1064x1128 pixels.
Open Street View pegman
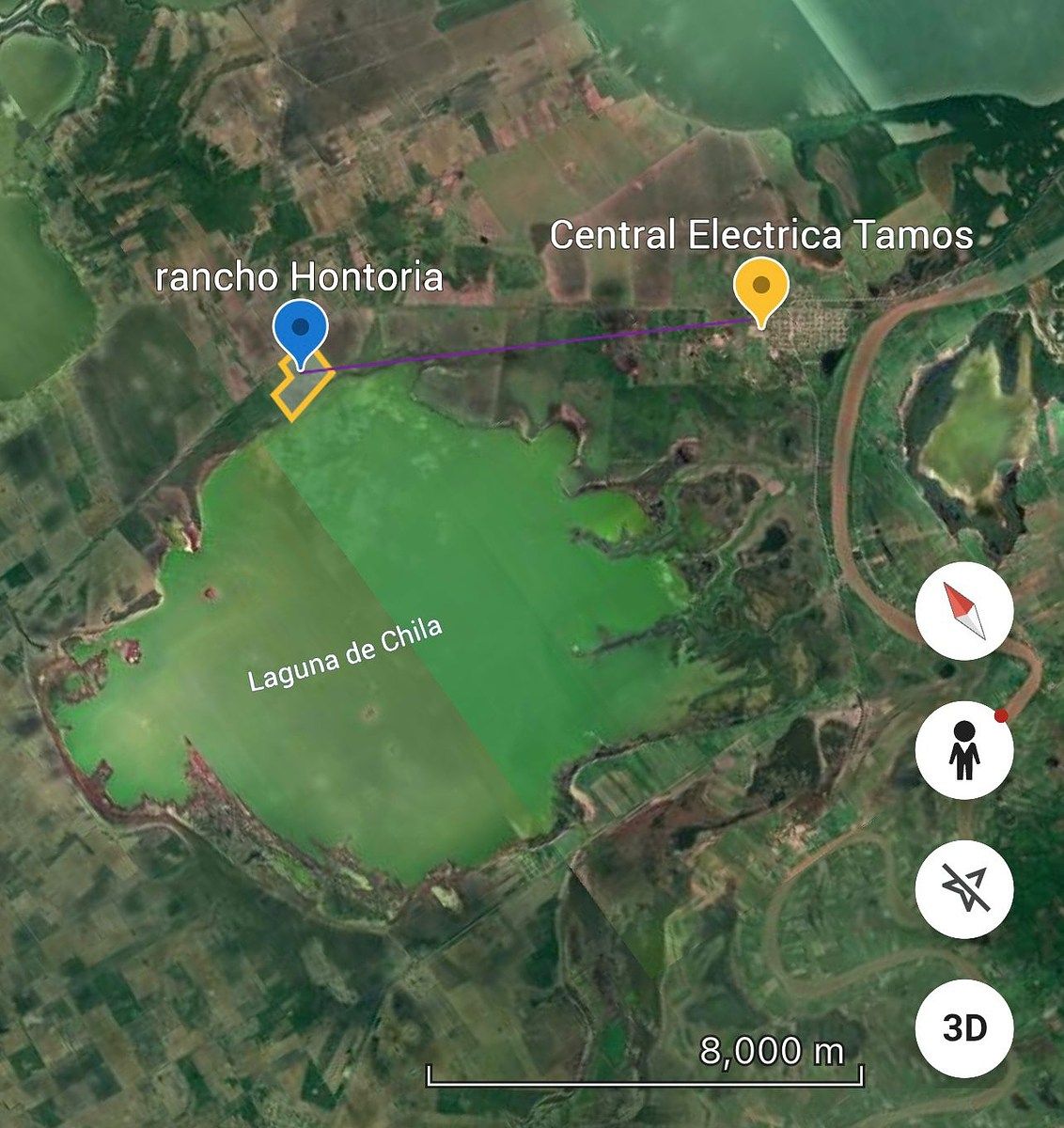coord(963,750)
